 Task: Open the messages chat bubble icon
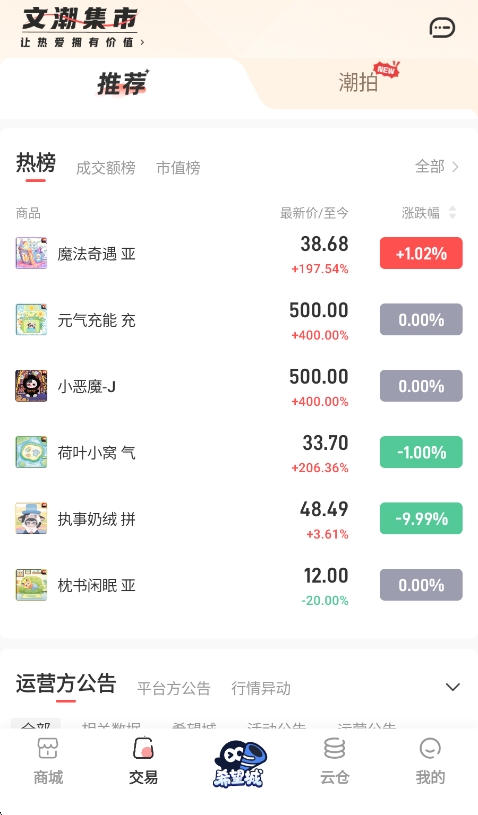[442, 28]
